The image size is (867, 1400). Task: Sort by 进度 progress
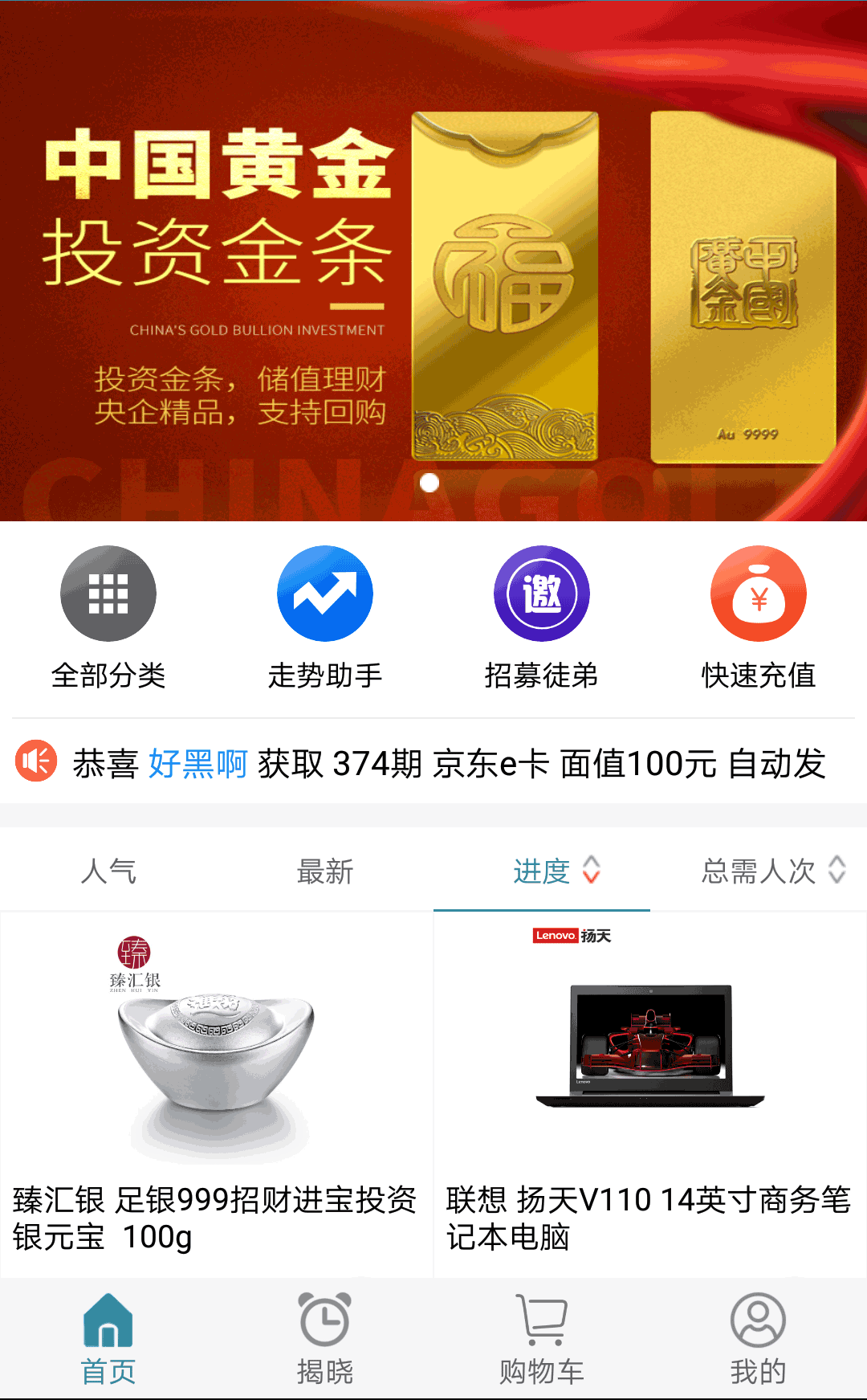click(x=556, y=871)
